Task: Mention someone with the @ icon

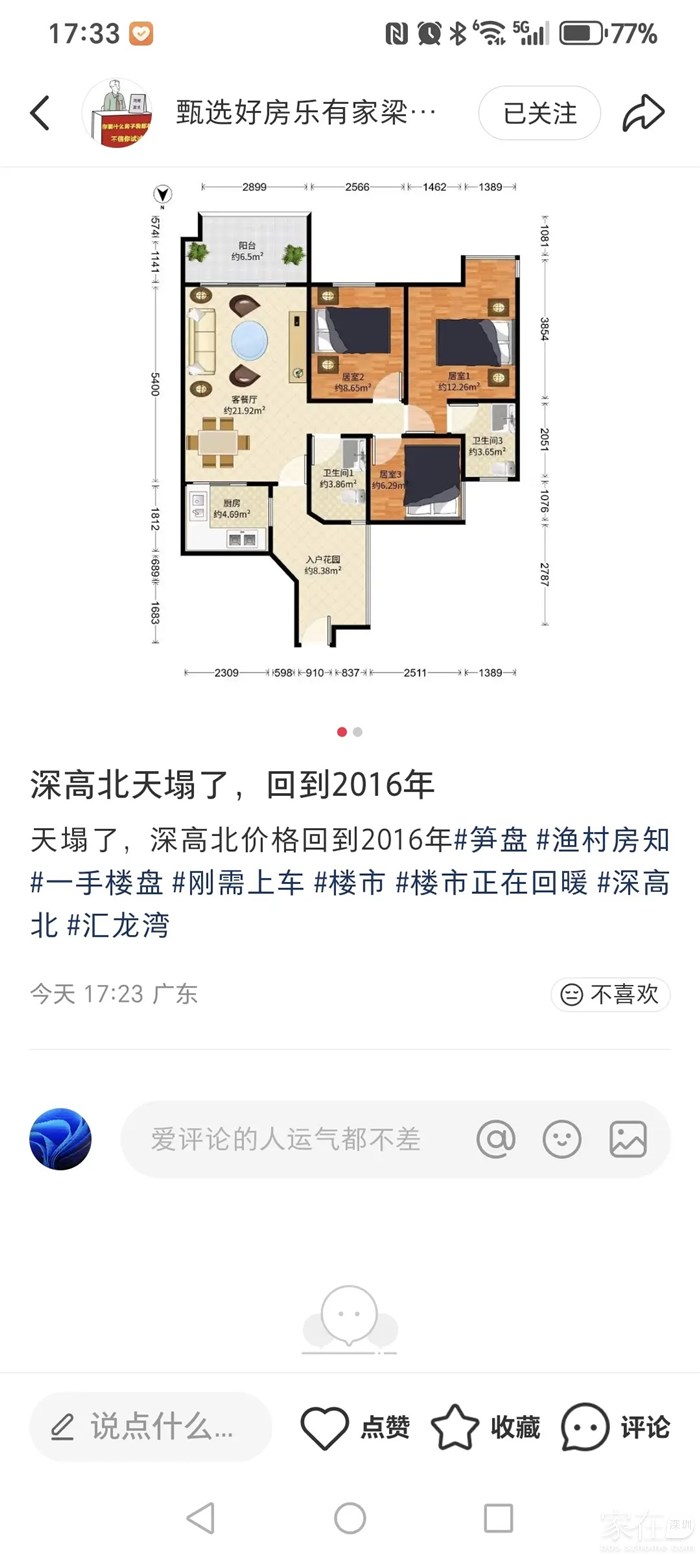Action: [x=495, y=1139]
